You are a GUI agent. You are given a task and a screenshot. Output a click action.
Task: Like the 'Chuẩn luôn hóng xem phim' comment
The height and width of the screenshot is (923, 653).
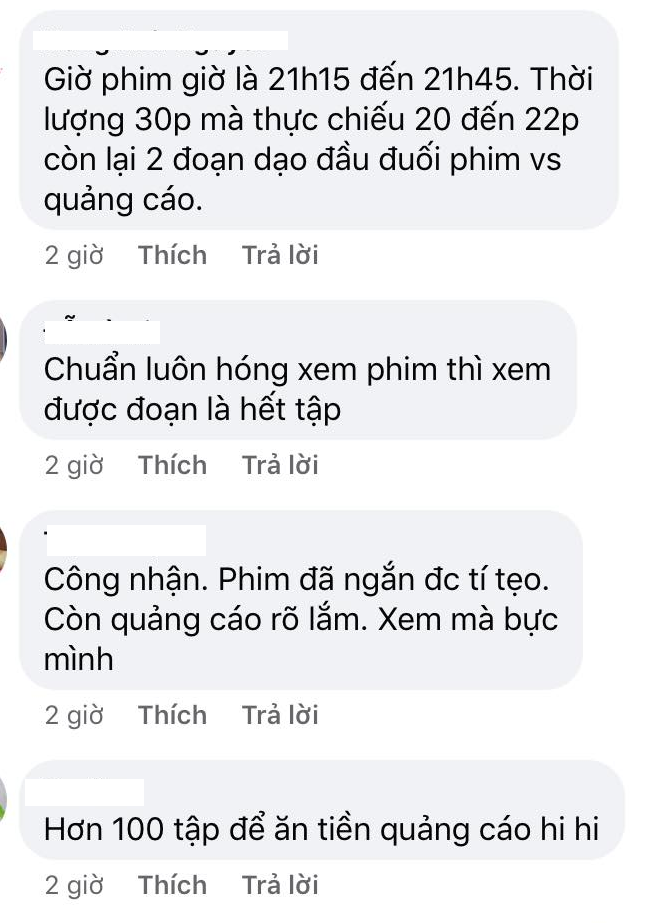(172, 465)
